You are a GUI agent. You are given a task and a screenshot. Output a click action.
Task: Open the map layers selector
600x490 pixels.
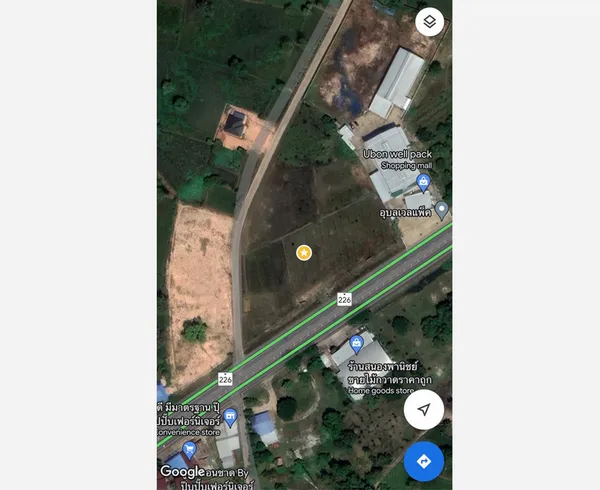429,21
